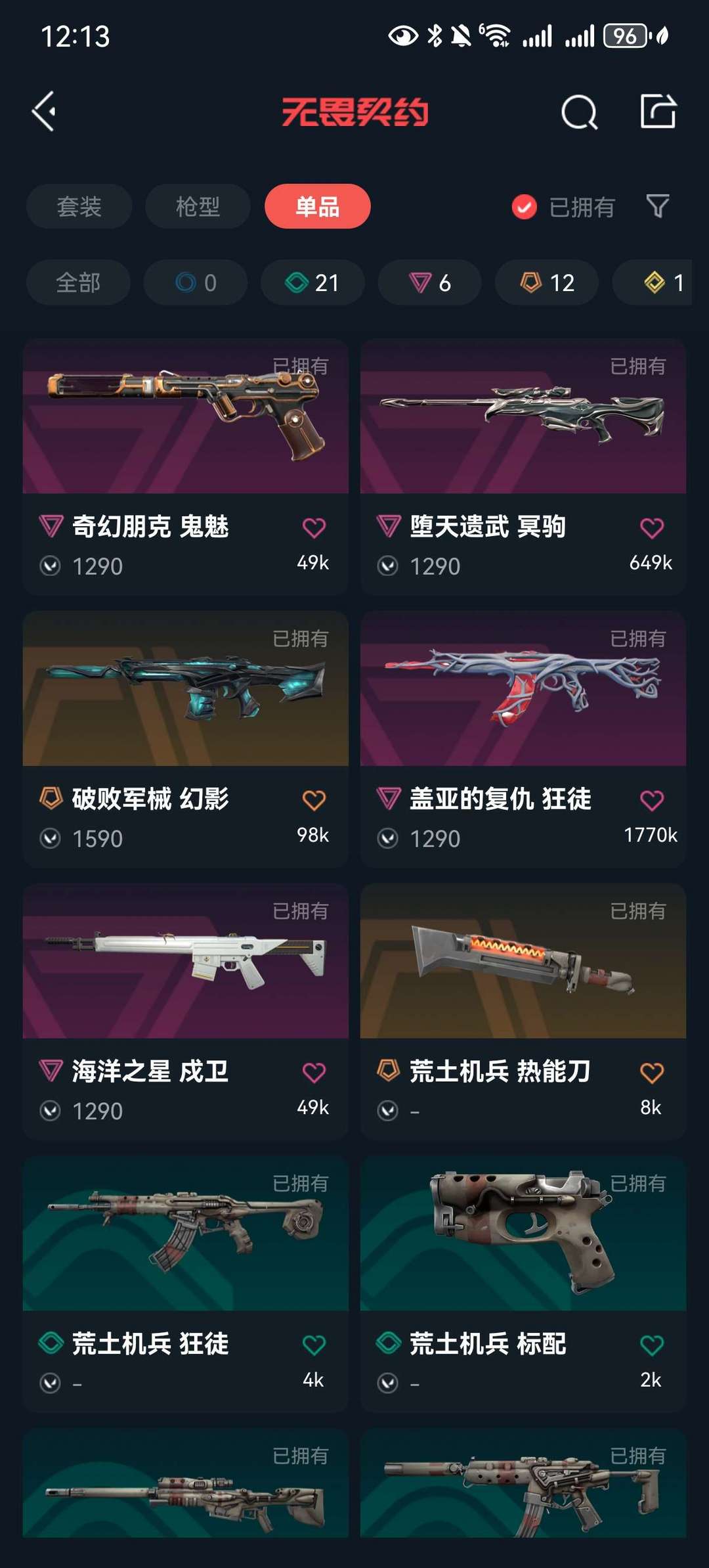Like the 破败军械 幻影 skin

(x=314, y=800)
